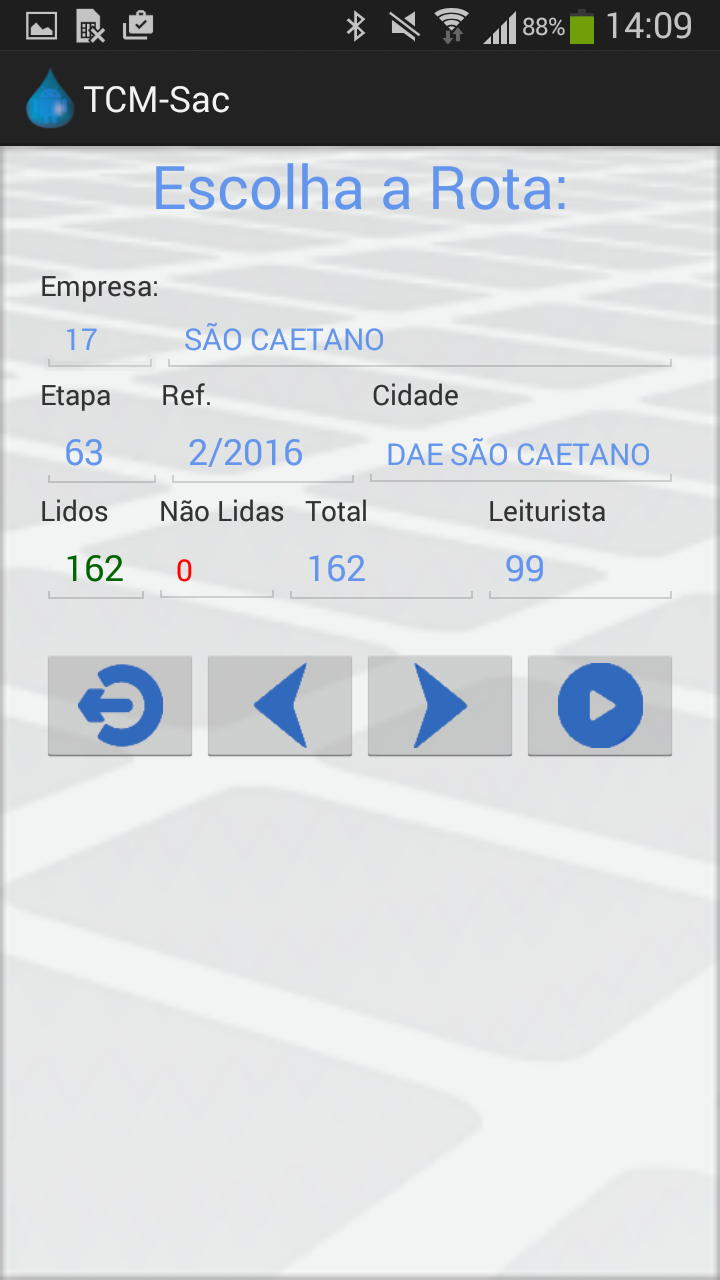Viewport: 720px width, 1280px height.
Task: Tap the Ref. field showing 2/2016
Action: (x=263, y=453)
